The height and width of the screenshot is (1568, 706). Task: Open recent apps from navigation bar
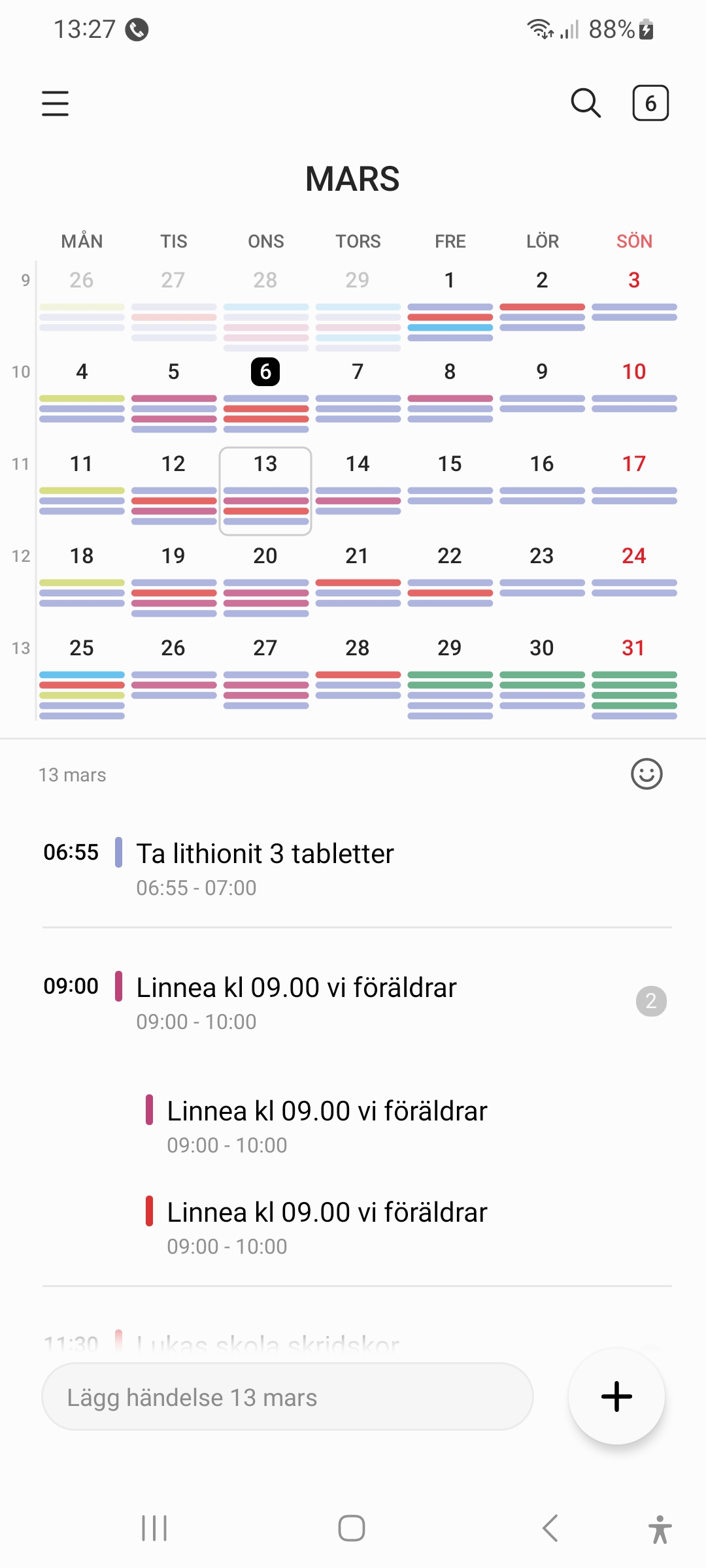[154, 1528]
